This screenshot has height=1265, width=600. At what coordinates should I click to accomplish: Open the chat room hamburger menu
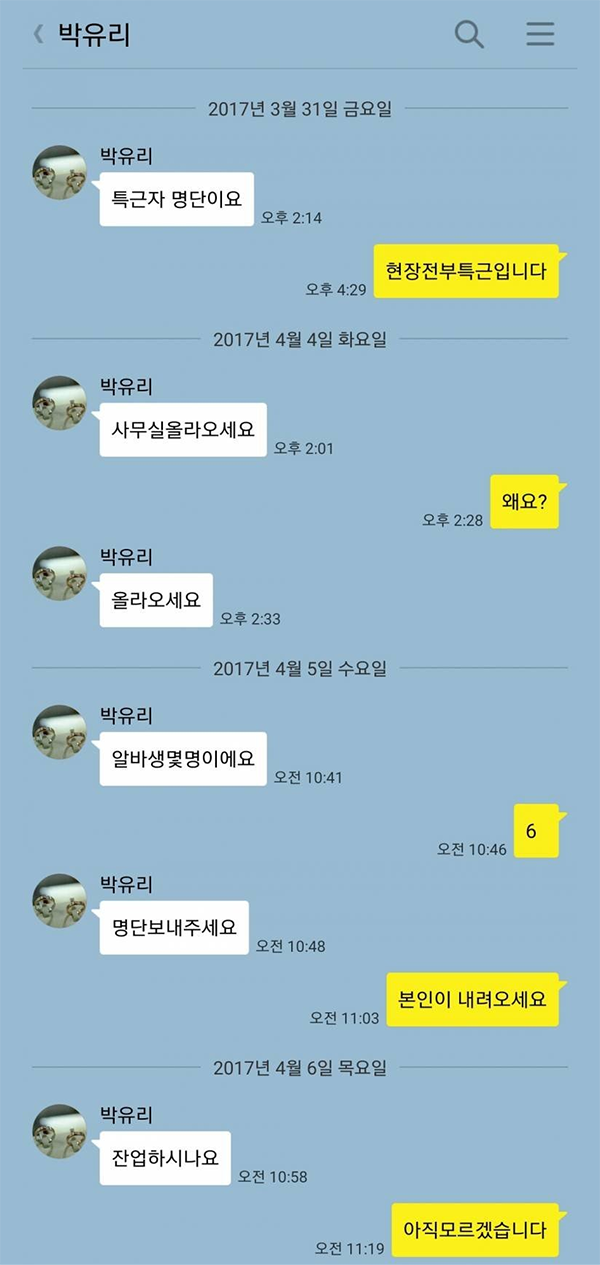[x=540, y=34]
